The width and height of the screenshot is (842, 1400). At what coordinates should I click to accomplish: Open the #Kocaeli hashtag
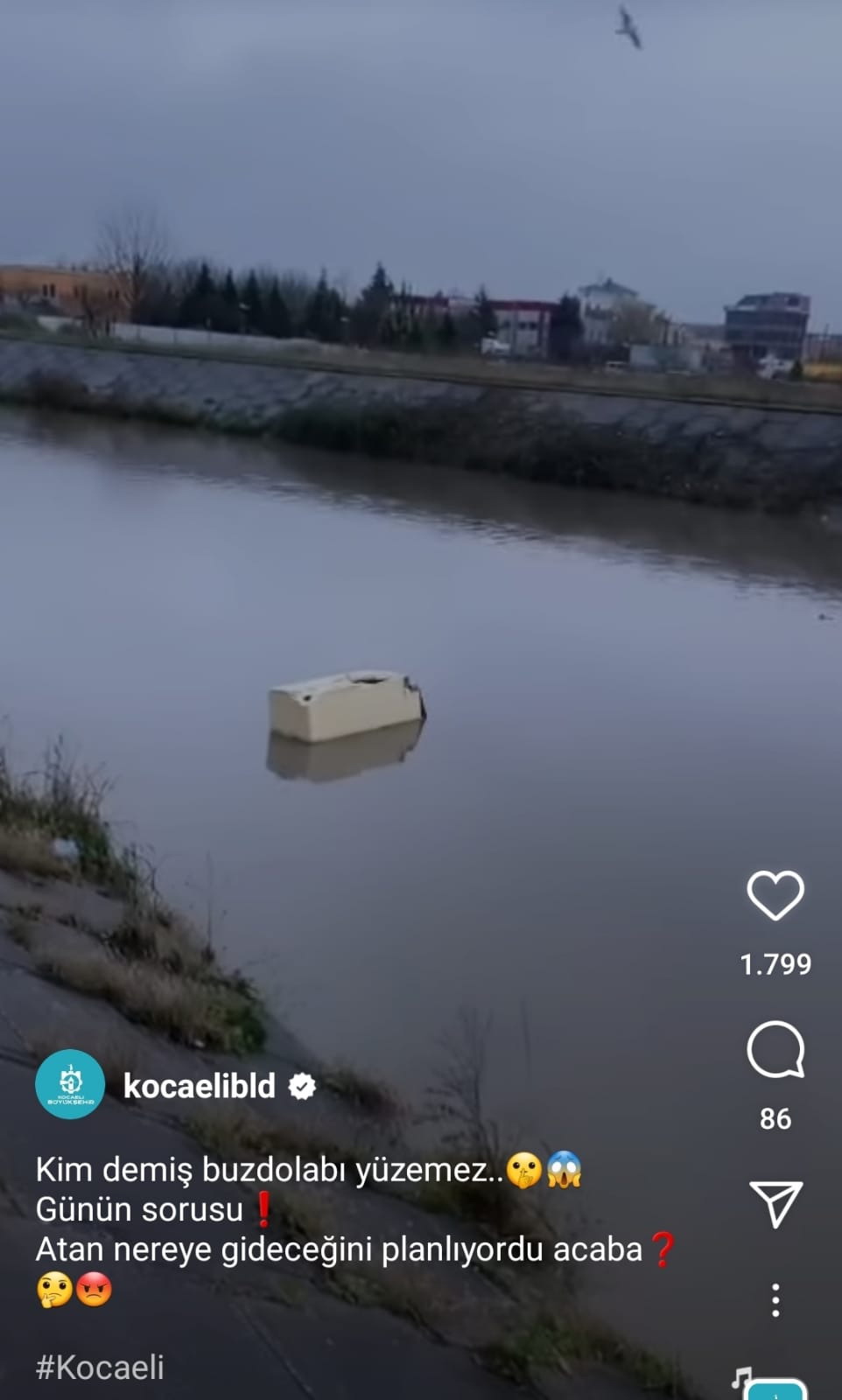[x=100, y=1367]
